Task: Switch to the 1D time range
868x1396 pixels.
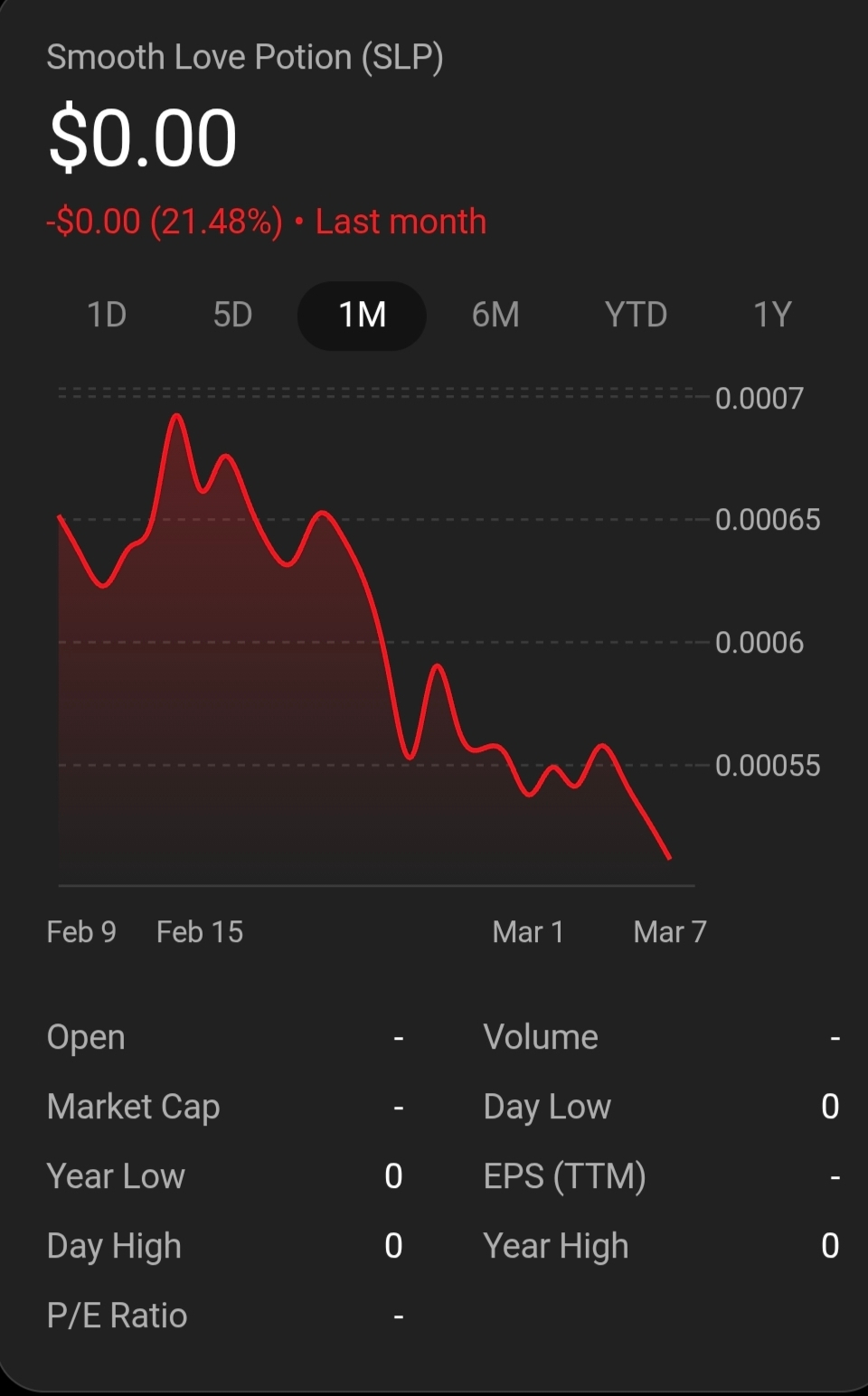Action: [107, 316]
